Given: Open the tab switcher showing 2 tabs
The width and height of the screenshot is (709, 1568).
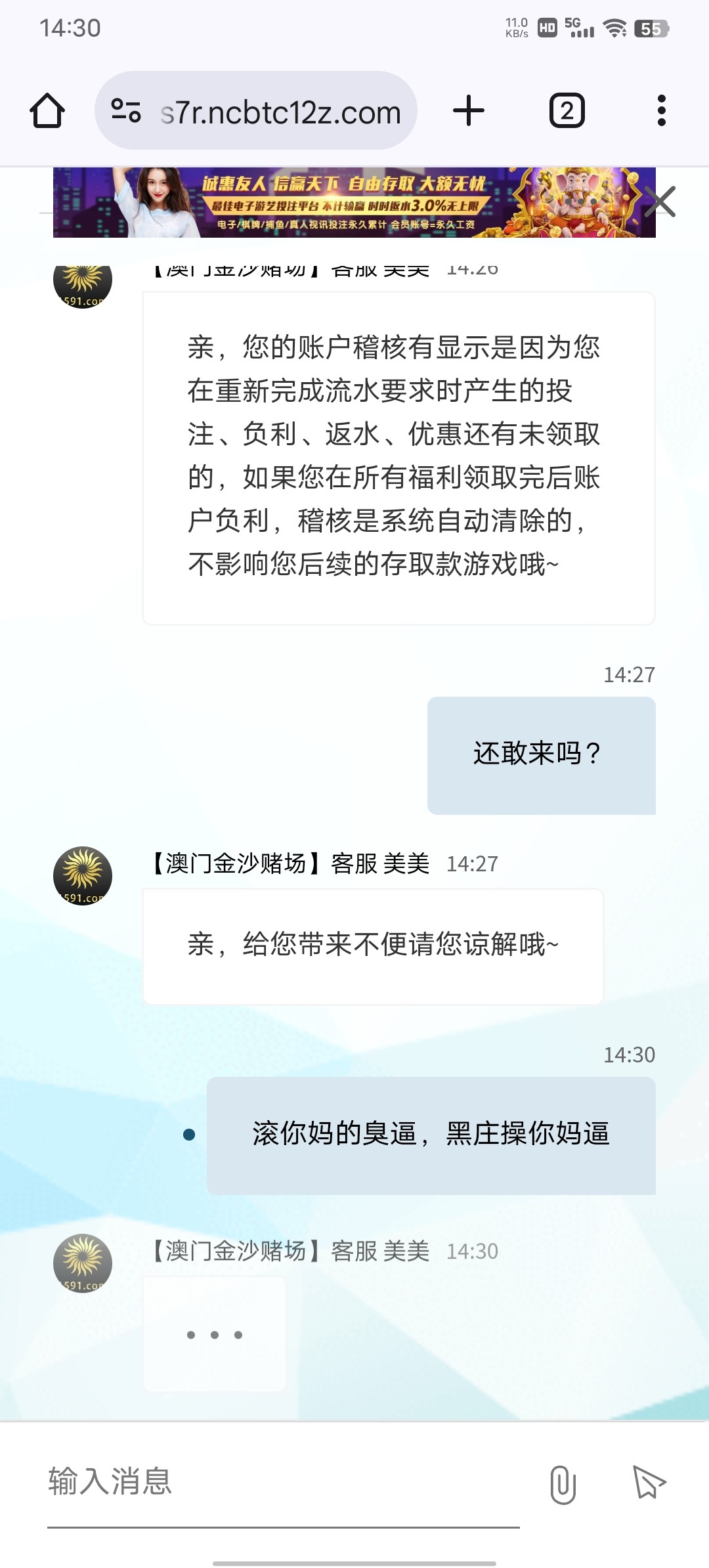Looking at the screenshot, I should pos(567,111).
